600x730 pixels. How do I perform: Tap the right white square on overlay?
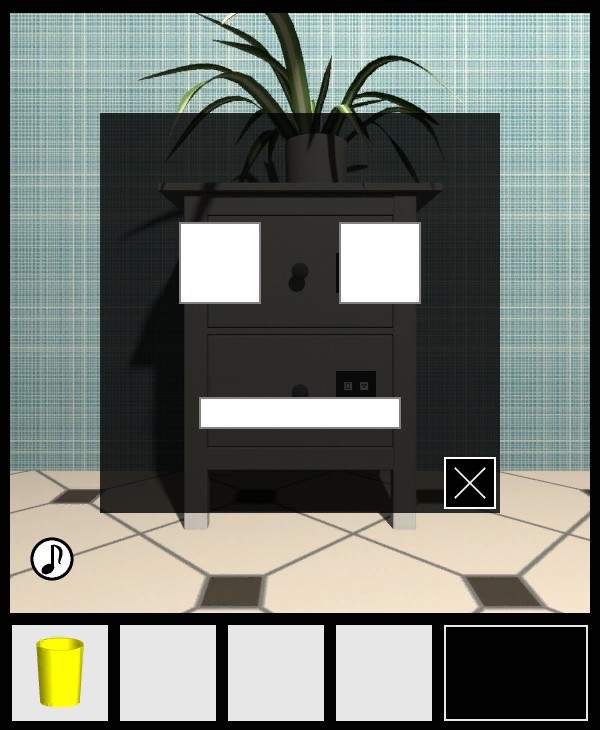click(380, 263)
